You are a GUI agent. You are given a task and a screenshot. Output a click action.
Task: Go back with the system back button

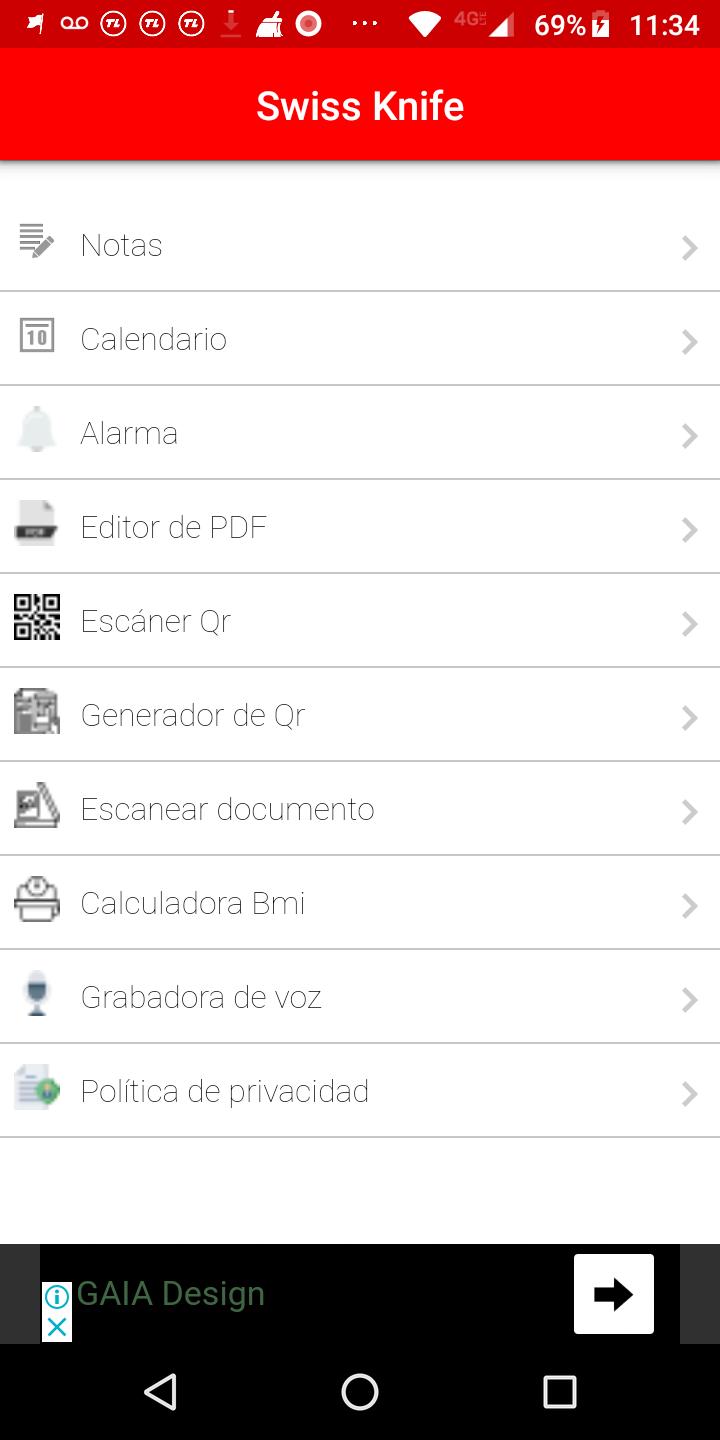pyautogui.click(x=160, y=1392)
